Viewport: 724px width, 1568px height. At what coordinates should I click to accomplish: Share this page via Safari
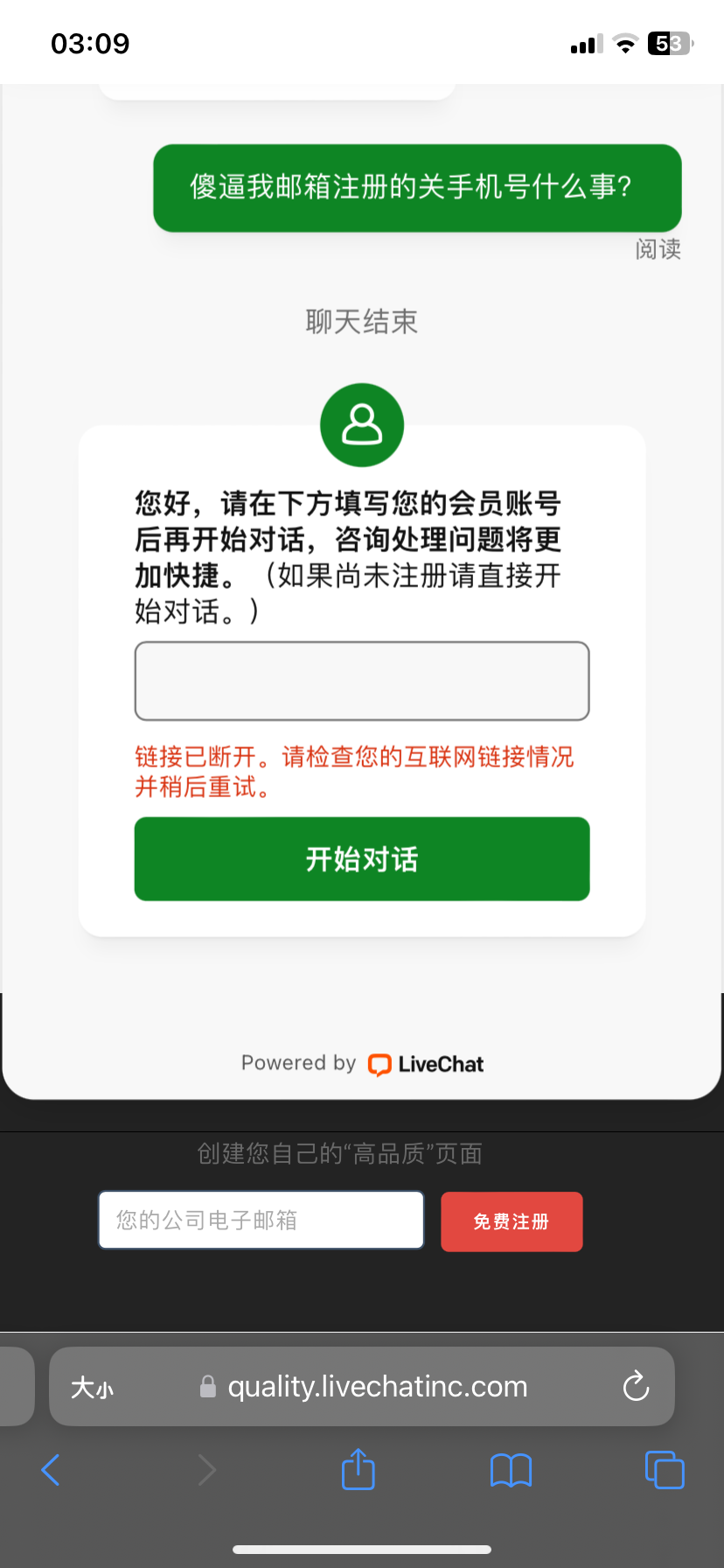[358, 1470]
